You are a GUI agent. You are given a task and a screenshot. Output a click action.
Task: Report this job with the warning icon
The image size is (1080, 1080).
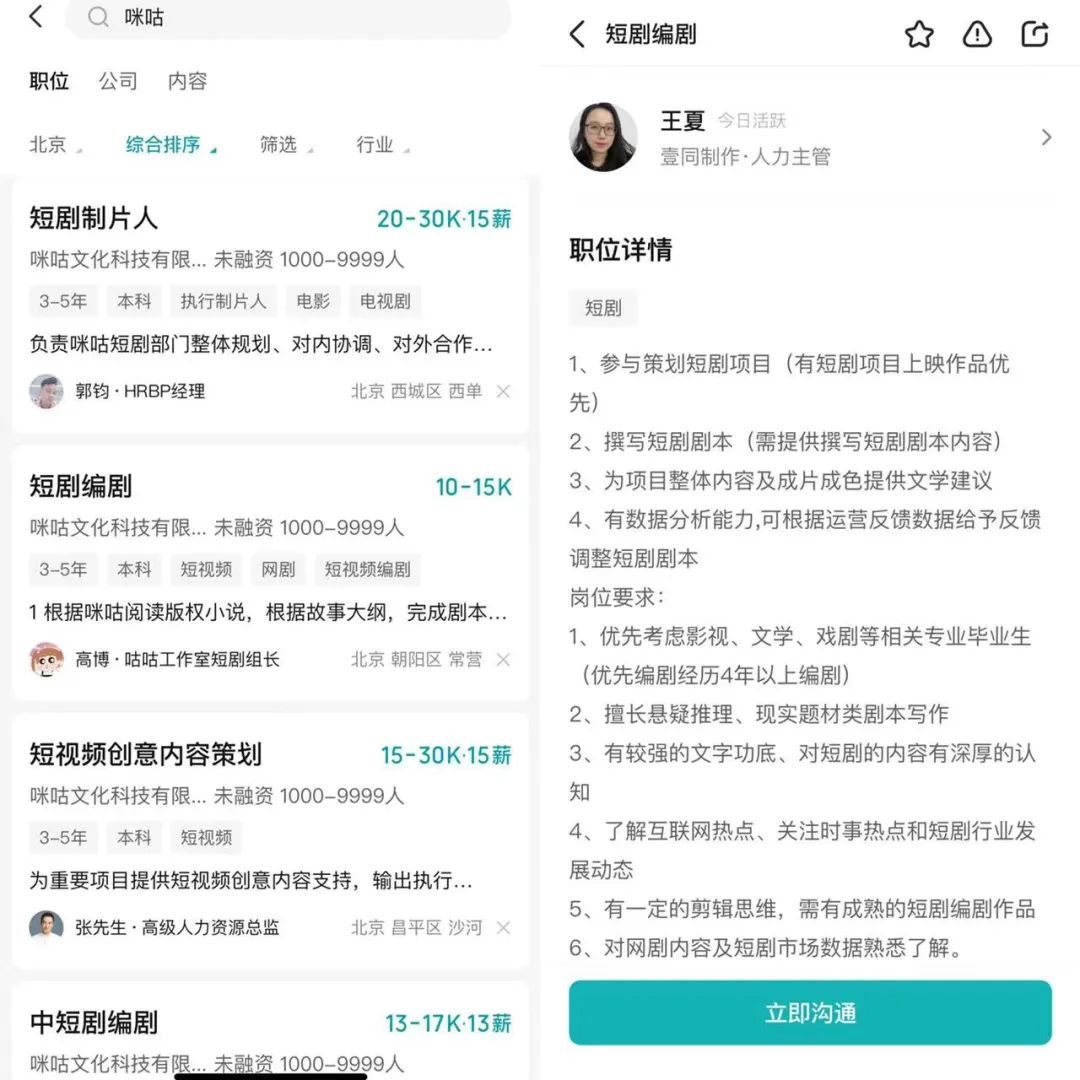(x=976, y=34)
